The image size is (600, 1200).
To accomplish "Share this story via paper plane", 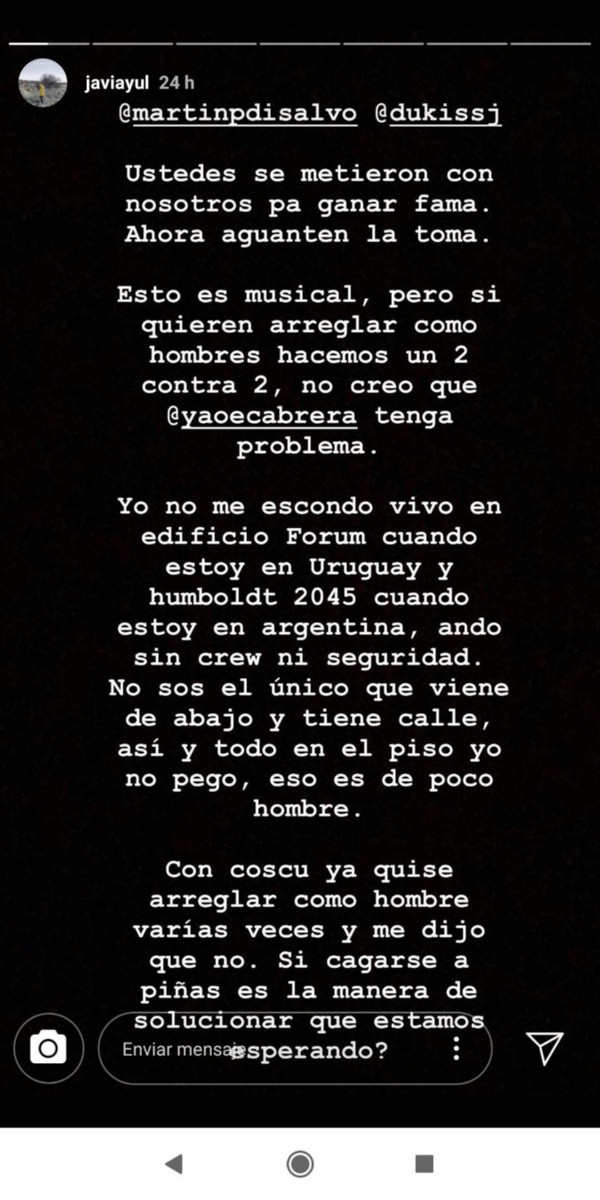I will tap(545, 1047).
